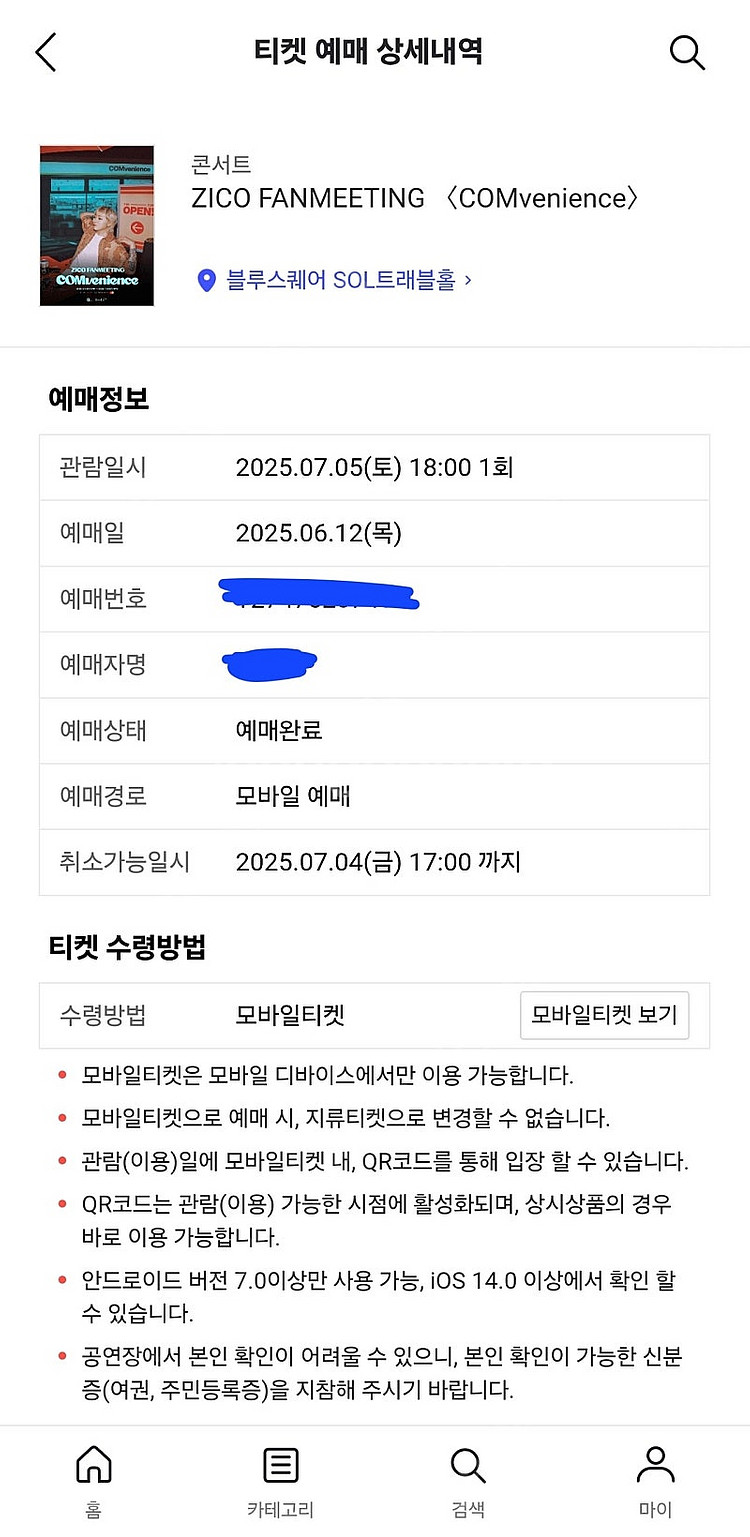Tap the 모바일티켓 보기 button
750x1537 pixels.
tap(604, 1015)
